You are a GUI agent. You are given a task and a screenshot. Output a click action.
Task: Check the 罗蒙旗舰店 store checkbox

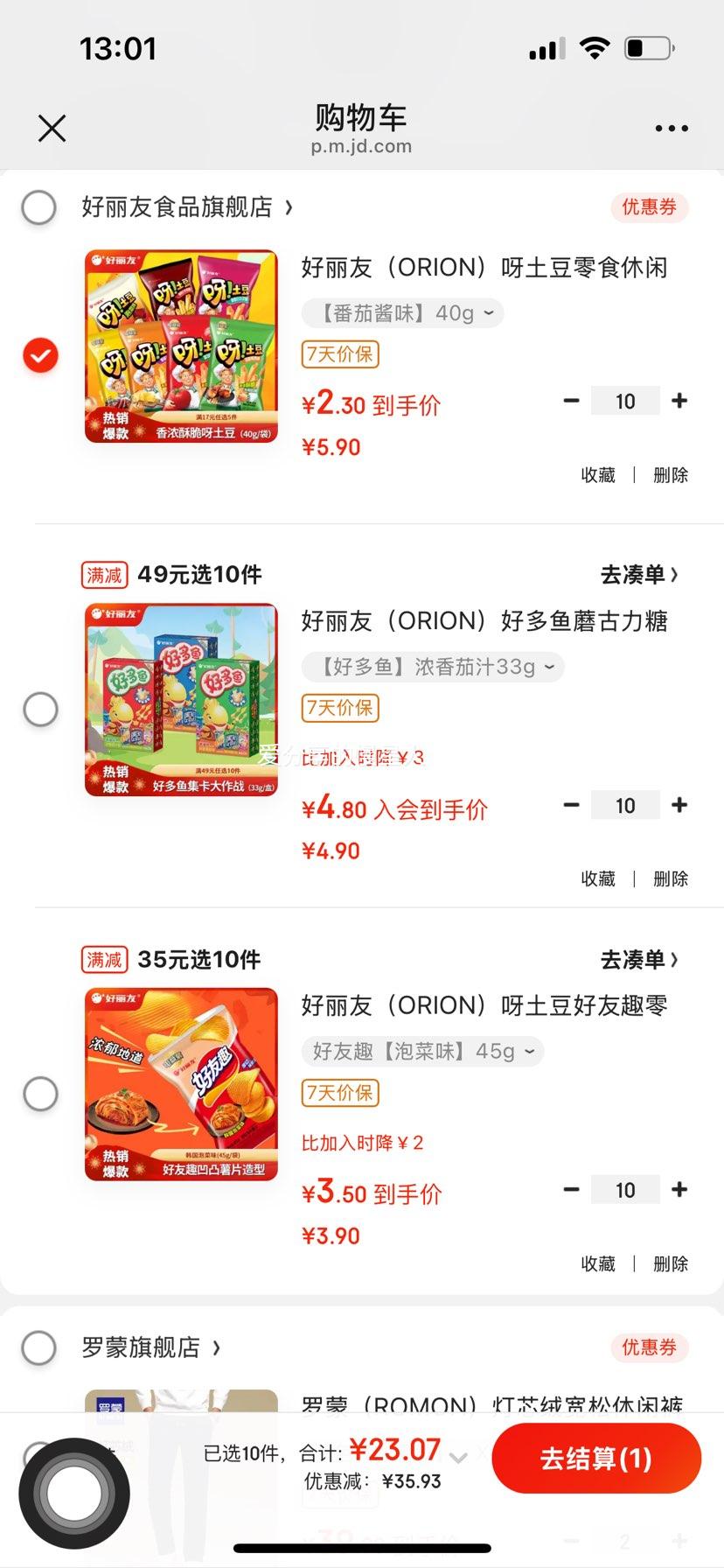coord(38,1348)
